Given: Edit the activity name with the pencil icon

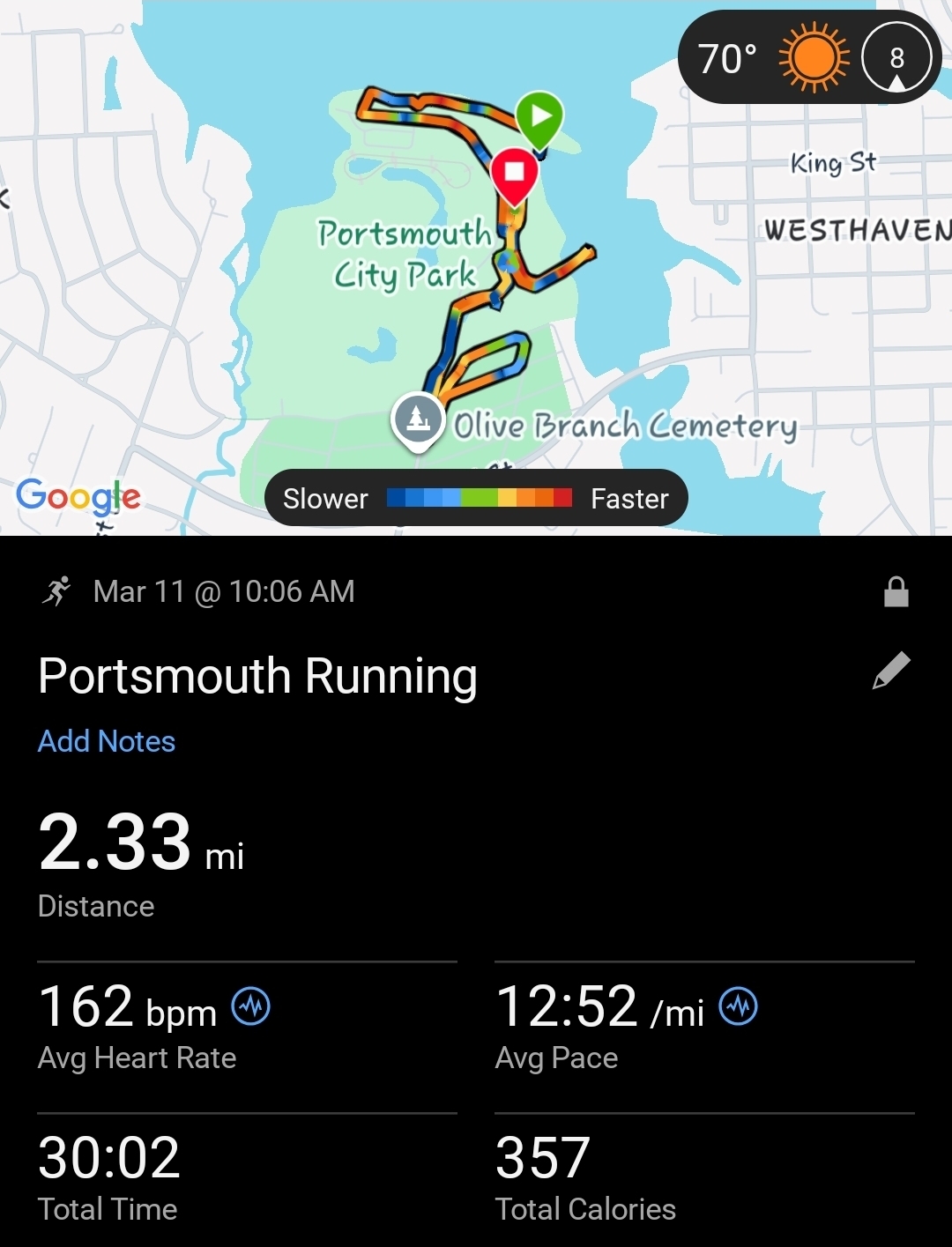Looking at the screenshot, I should point(890,671).
